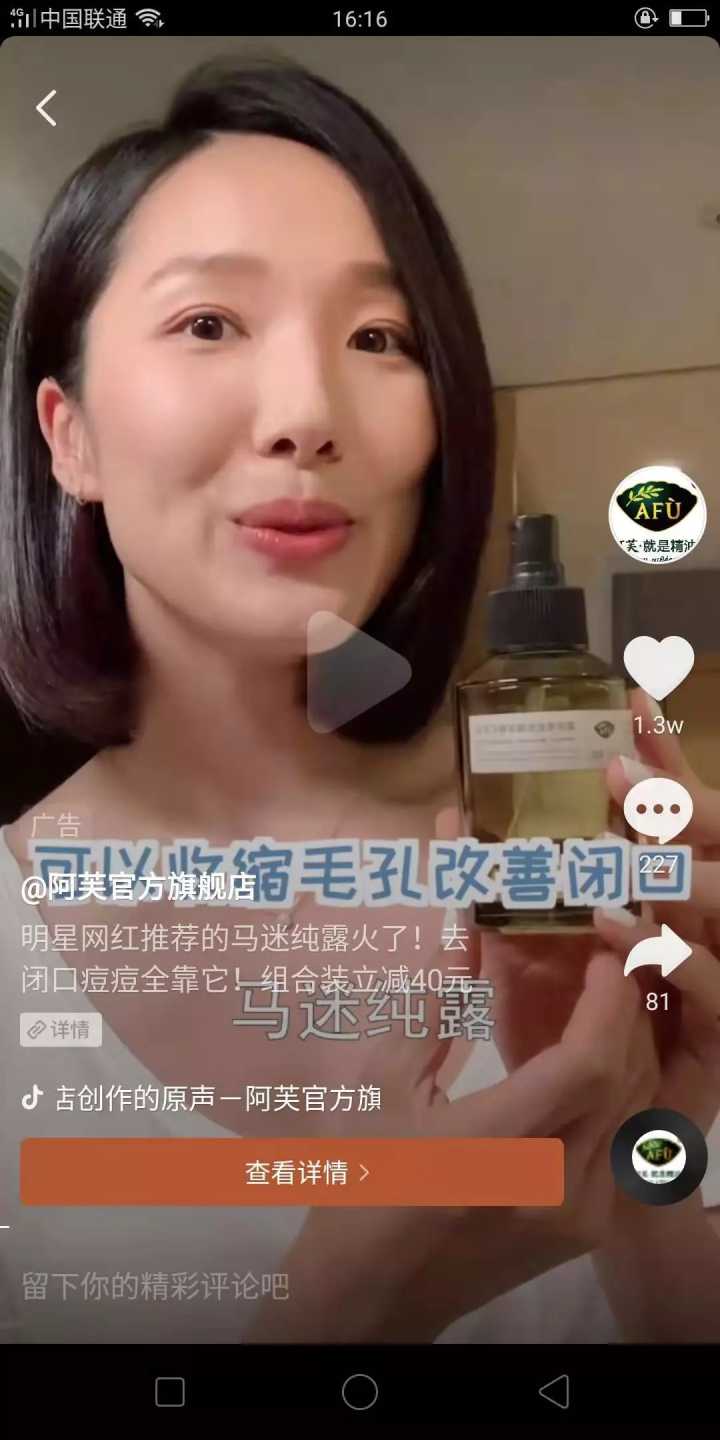
Task: Tap the 查看详情 button
Action: click(292, 1172)
